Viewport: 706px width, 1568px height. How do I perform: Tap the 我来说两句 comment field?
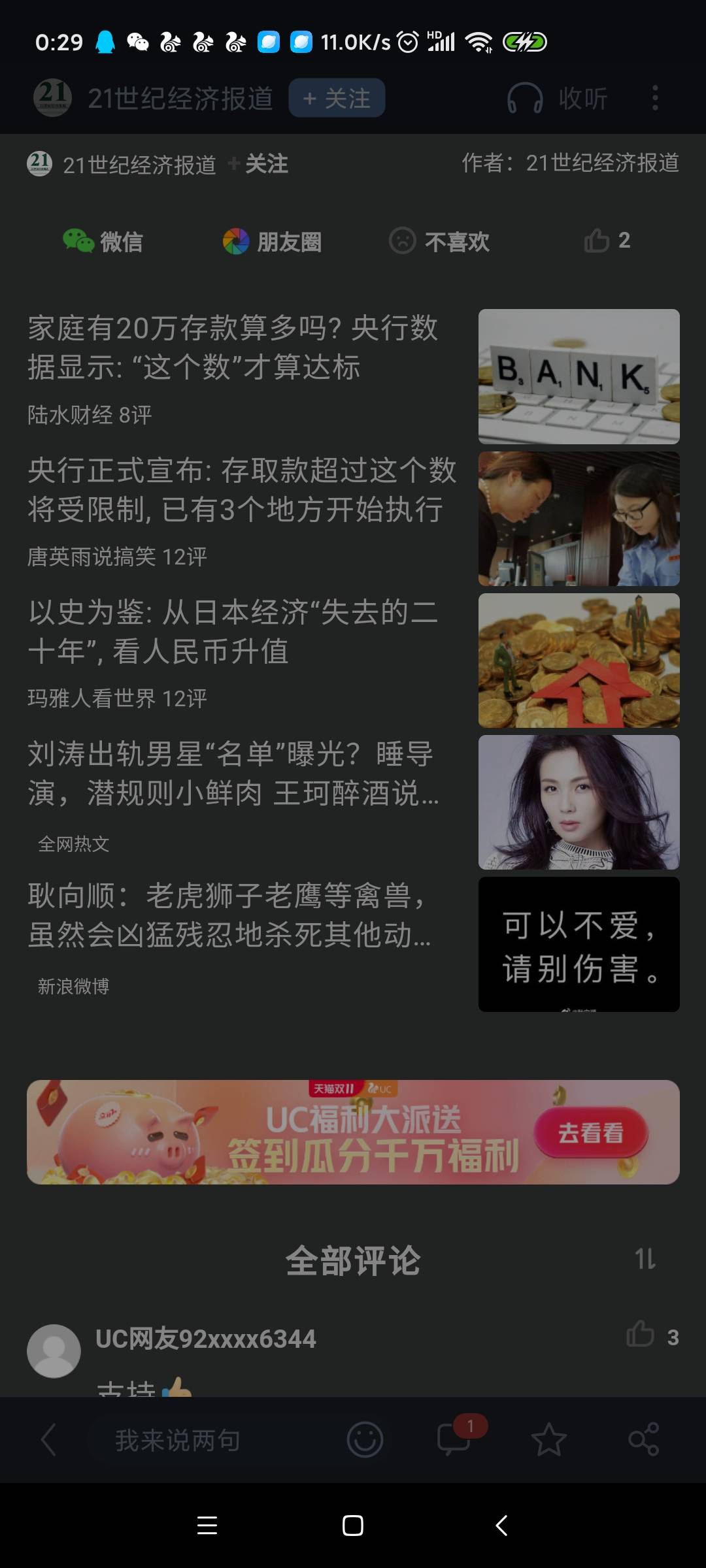pyautogui.click(x=178, y=1440)
